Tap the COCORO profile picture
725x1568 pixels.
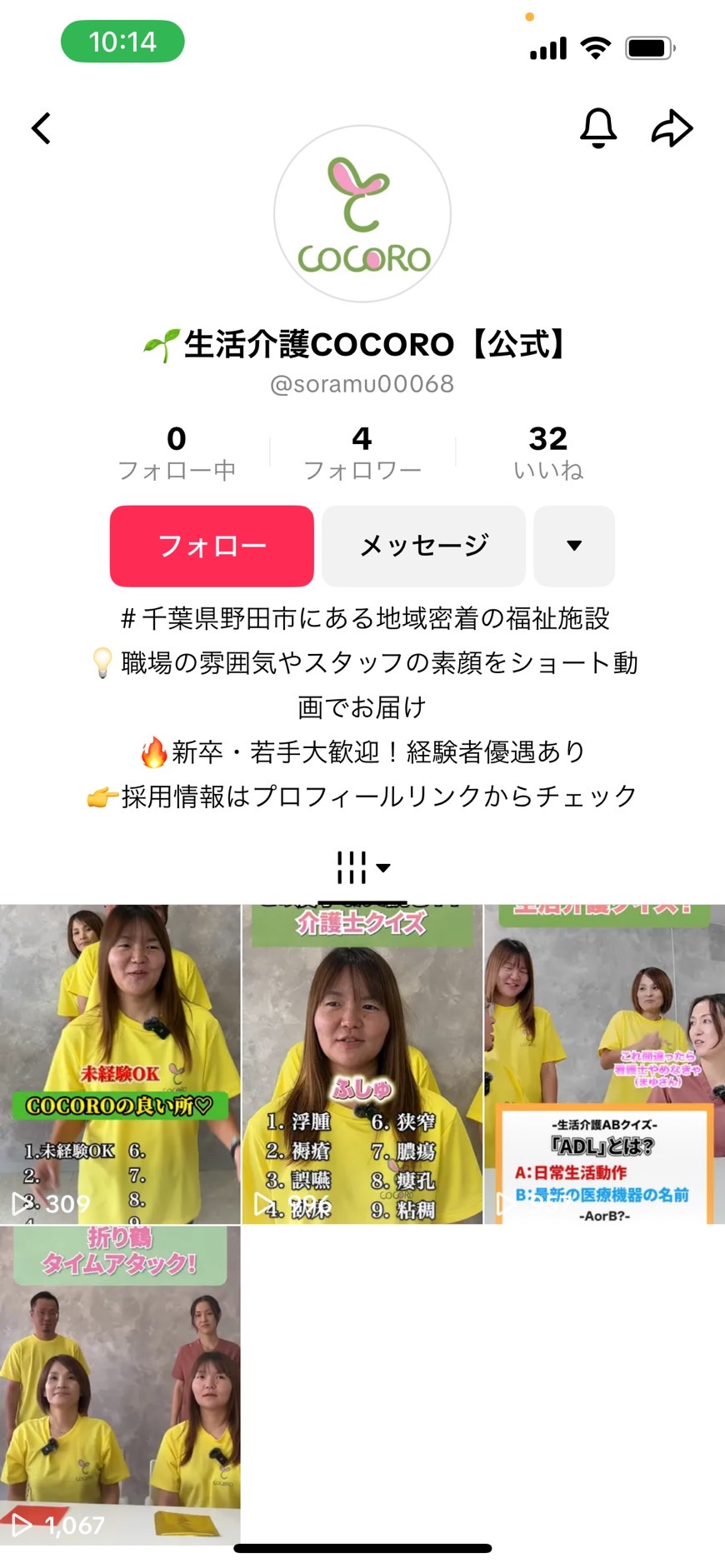coord(362,214)
